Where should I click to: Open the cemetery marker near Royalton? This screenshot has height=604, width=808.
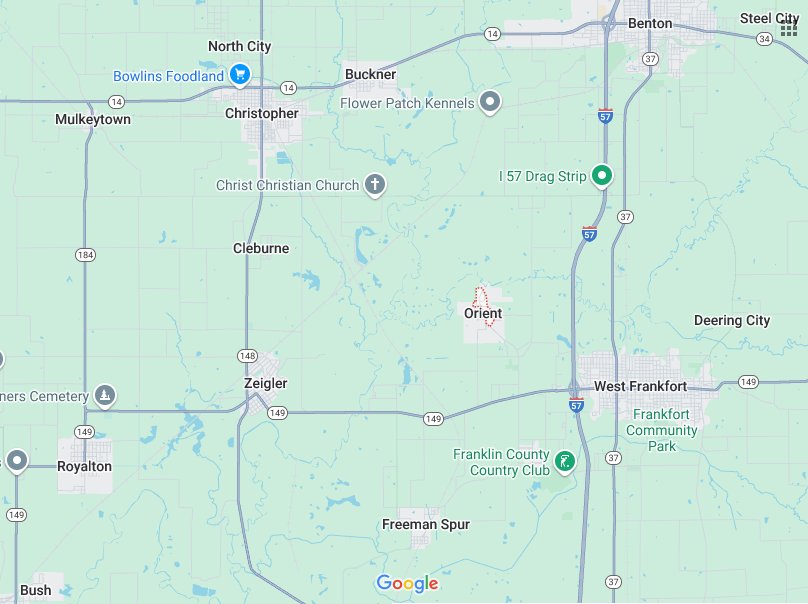point(105,396)
